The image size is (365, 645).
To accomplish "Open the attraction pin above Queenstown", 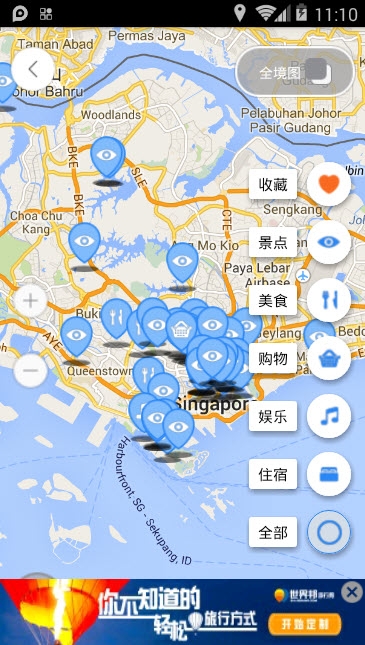I will pos(77,336).
